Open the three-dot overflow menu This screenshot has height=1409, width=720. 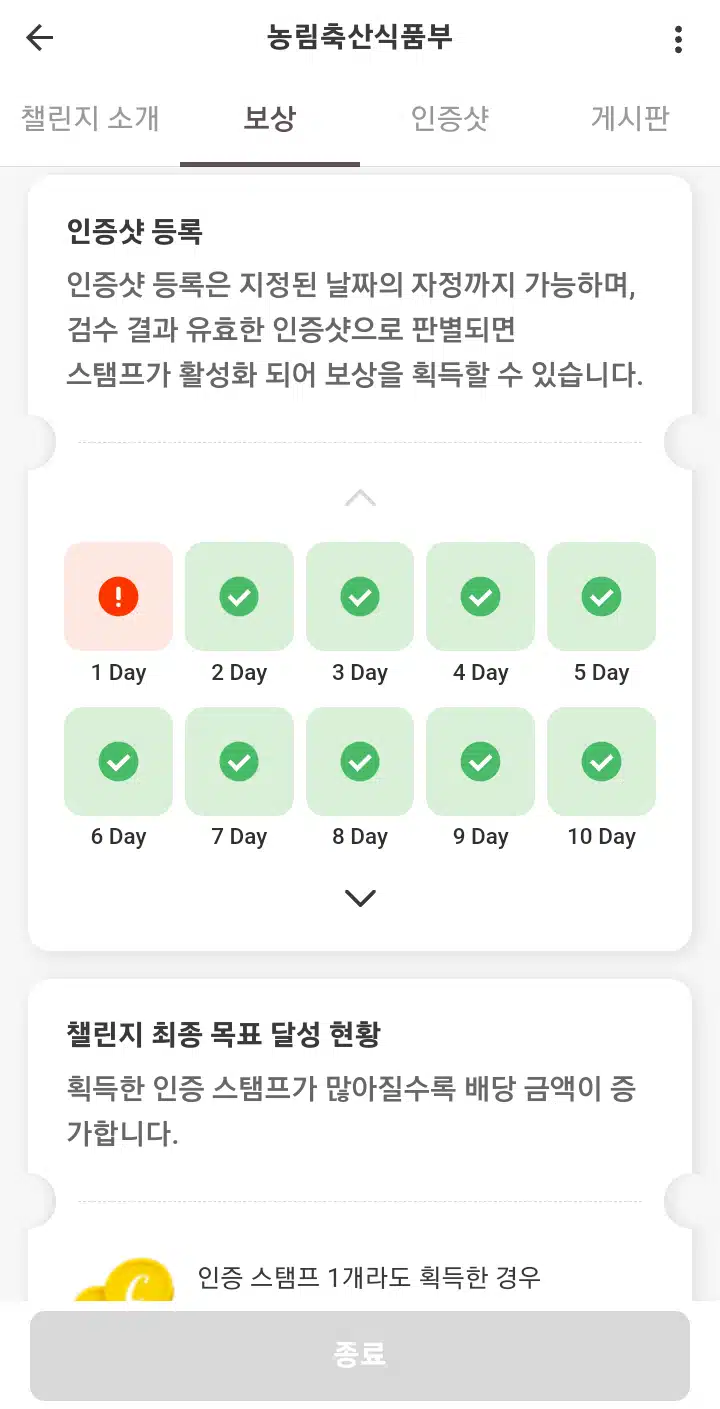(x=679, y=39)
